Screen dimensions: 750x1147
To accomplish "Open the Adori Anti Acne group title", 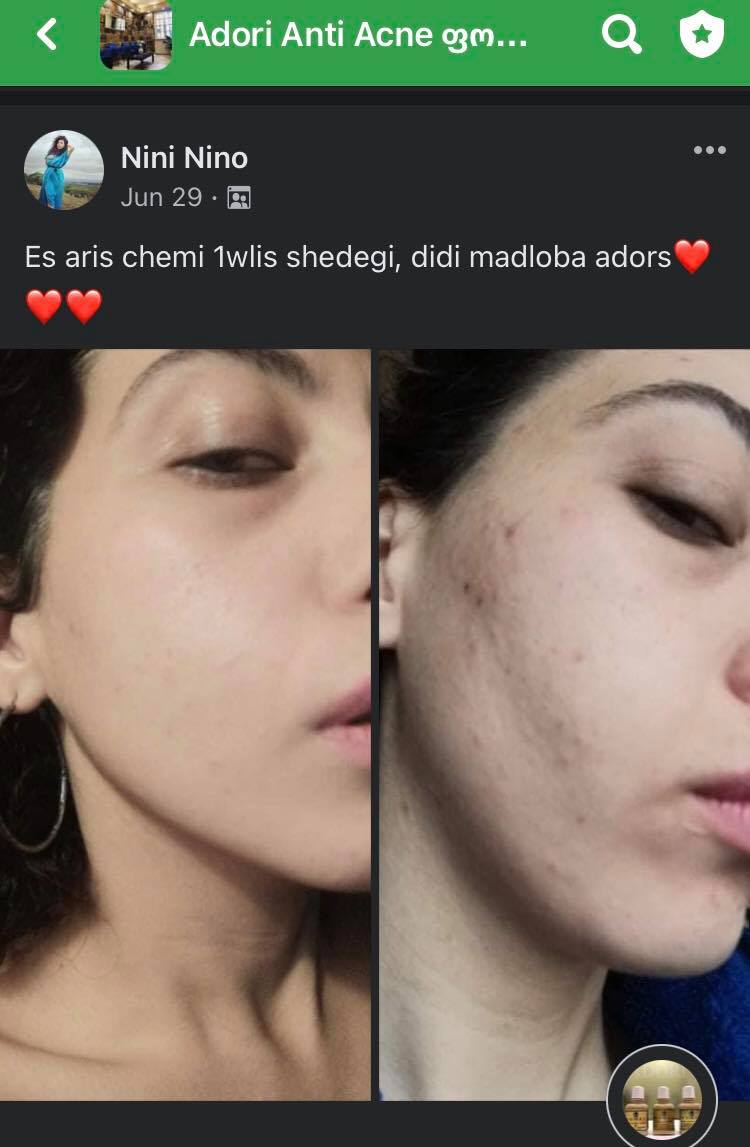I will click(x=358, y=36).
